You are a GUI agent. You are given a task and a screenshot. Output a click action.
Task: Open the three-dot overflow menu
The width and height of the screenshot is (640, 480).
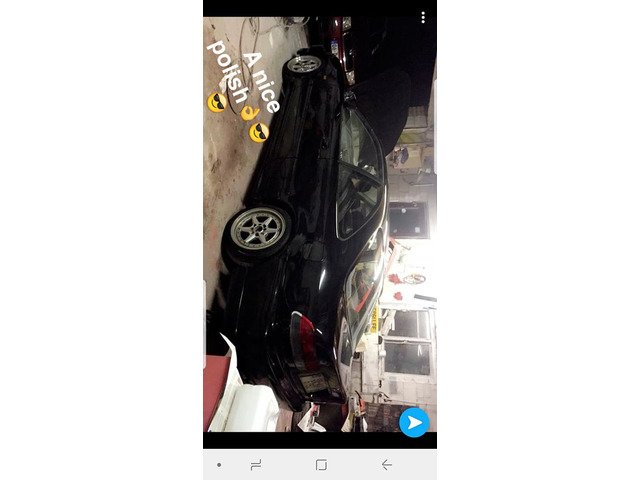coord(423,18)
